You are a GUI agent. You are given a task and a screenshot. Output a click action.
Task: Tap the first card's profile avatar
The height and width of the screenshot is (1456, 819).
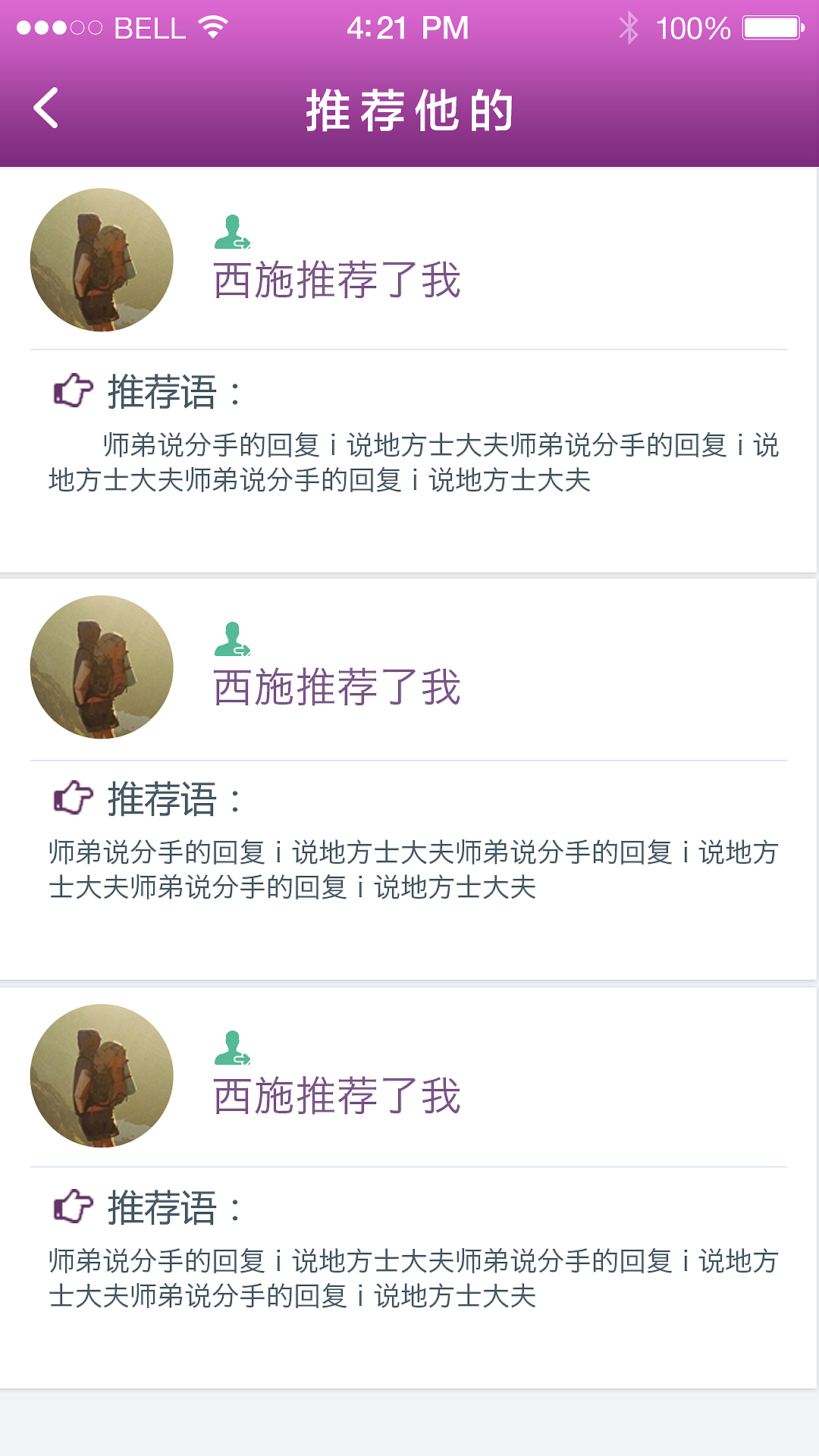click(x=102, y=259)
